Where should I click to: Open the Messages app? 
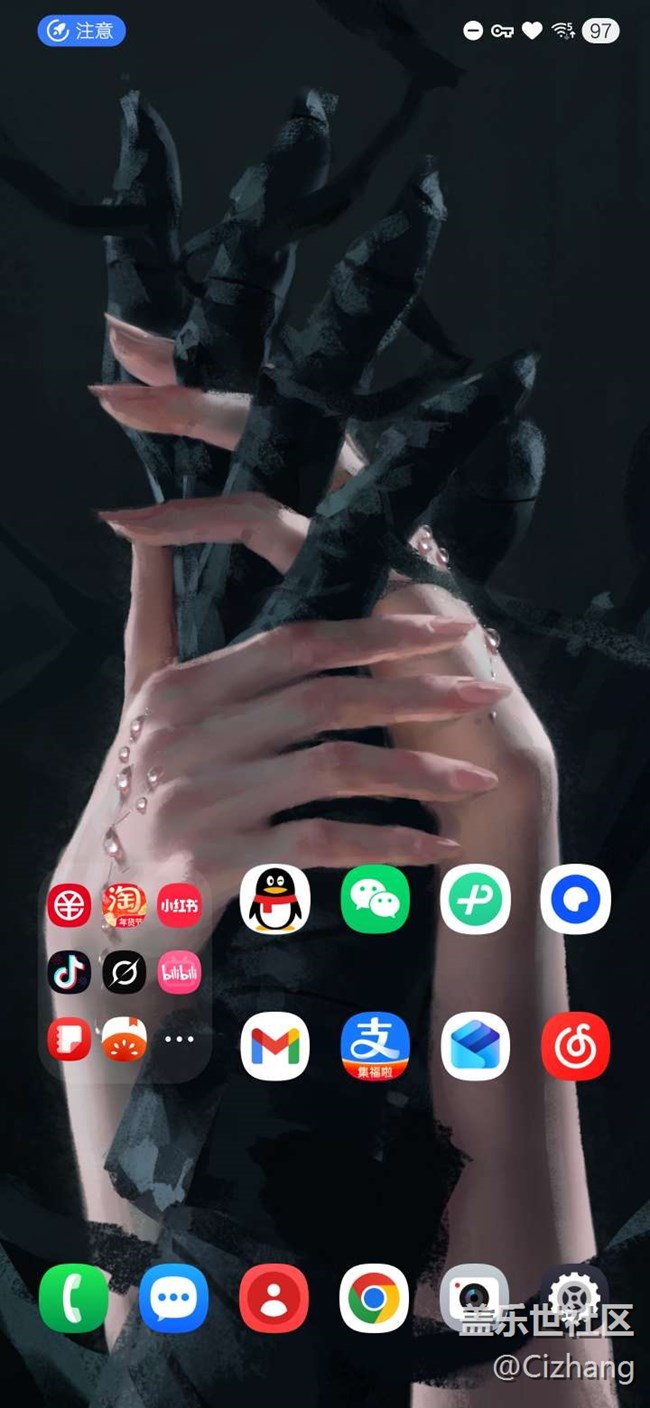click(174, 1298)
